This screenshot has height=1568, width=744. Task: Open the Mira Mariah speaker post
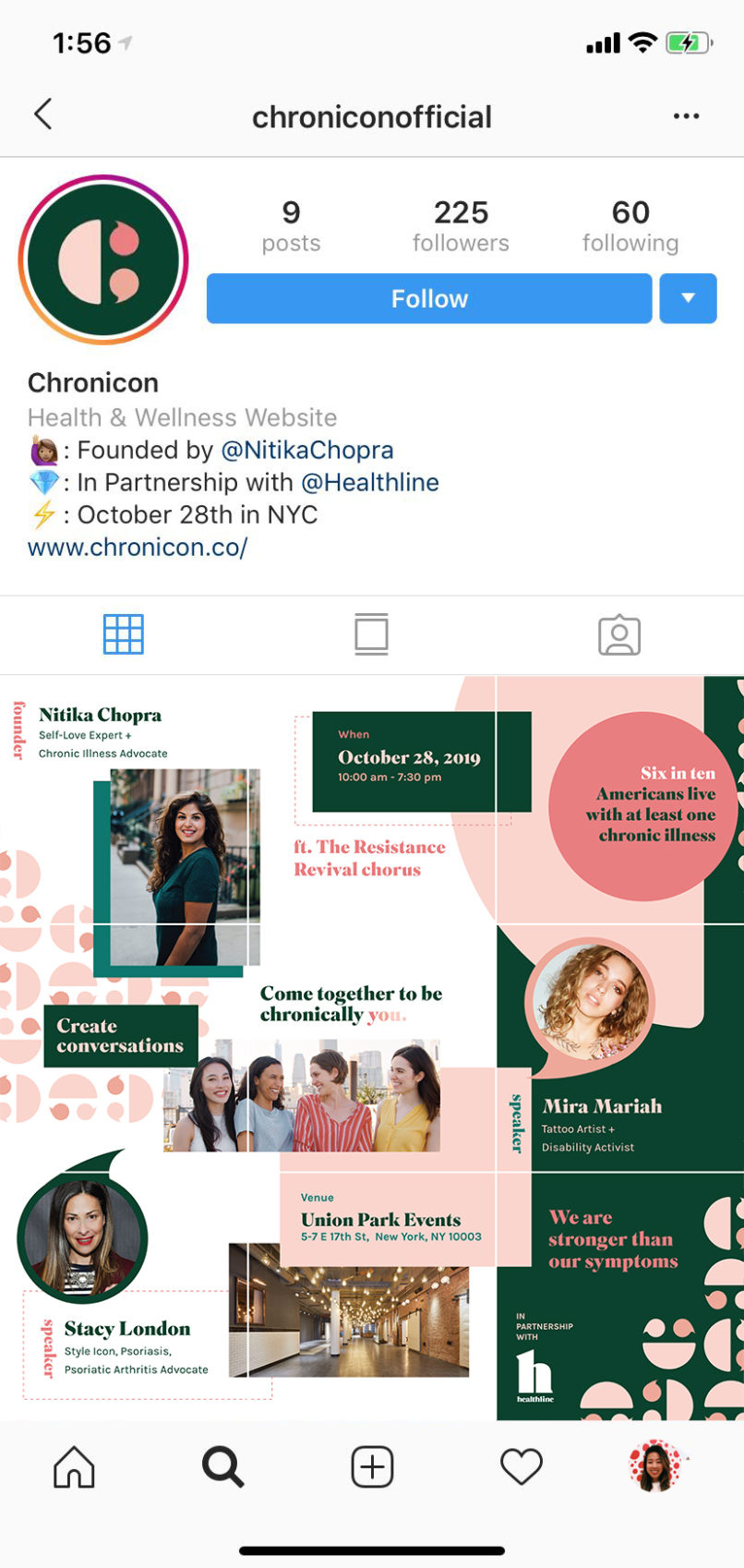tap(620, 1048)
